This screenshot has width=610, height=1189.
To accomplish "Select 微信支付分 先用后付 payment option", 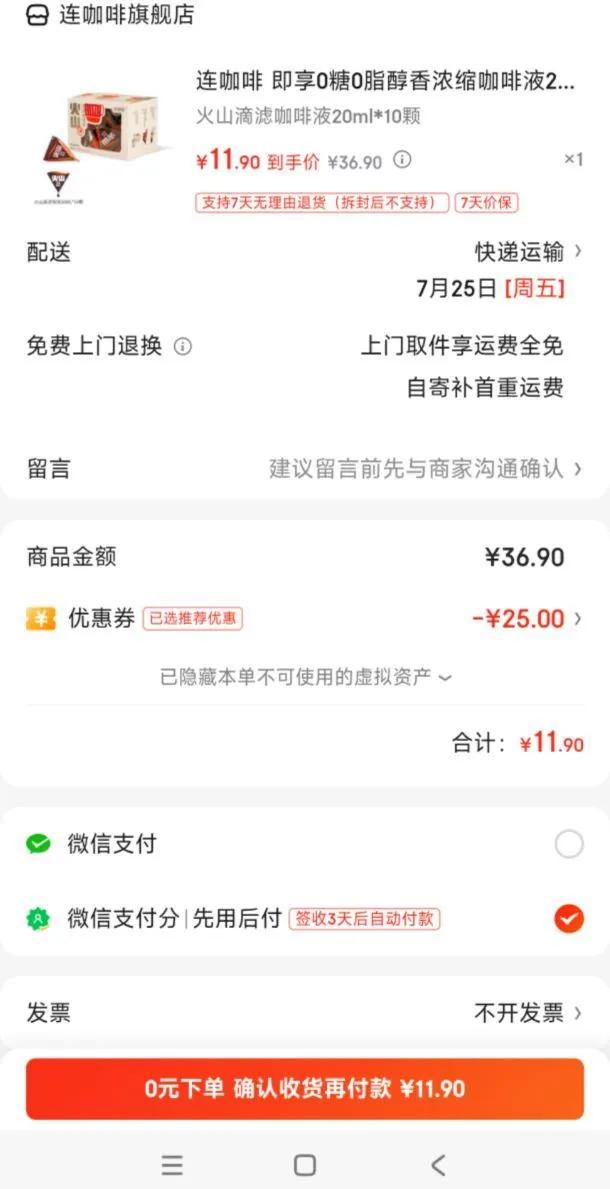I will (568, 918).
